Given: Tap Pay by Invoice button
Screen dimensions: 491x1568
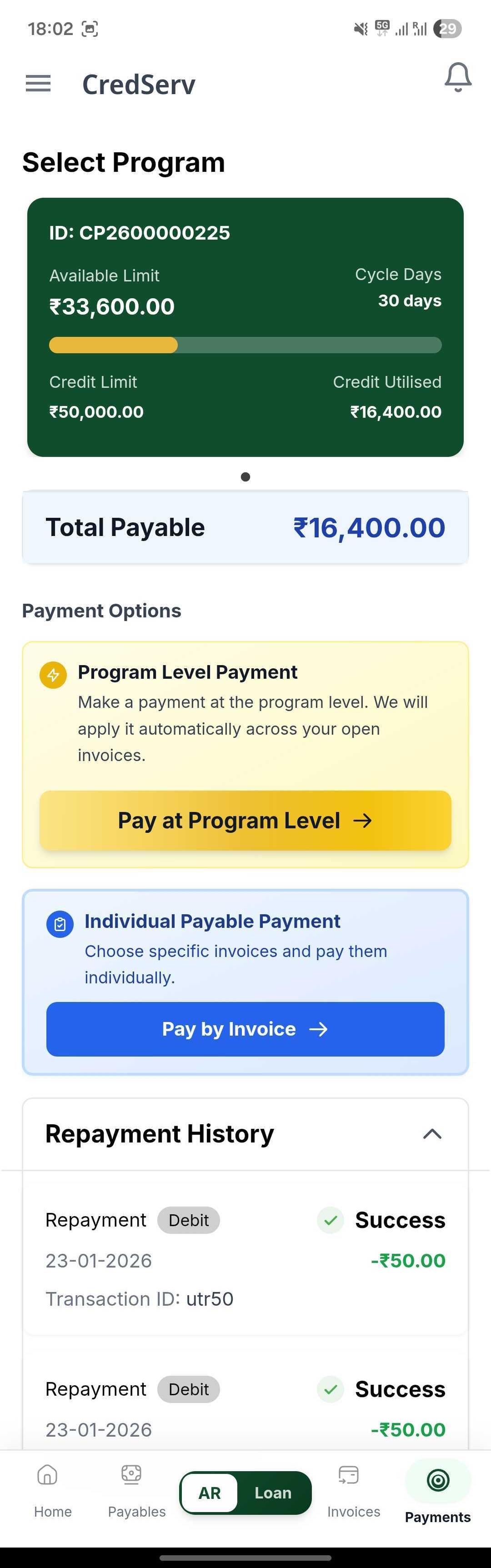Looking at the screenshot, I should pos(245,1029).
